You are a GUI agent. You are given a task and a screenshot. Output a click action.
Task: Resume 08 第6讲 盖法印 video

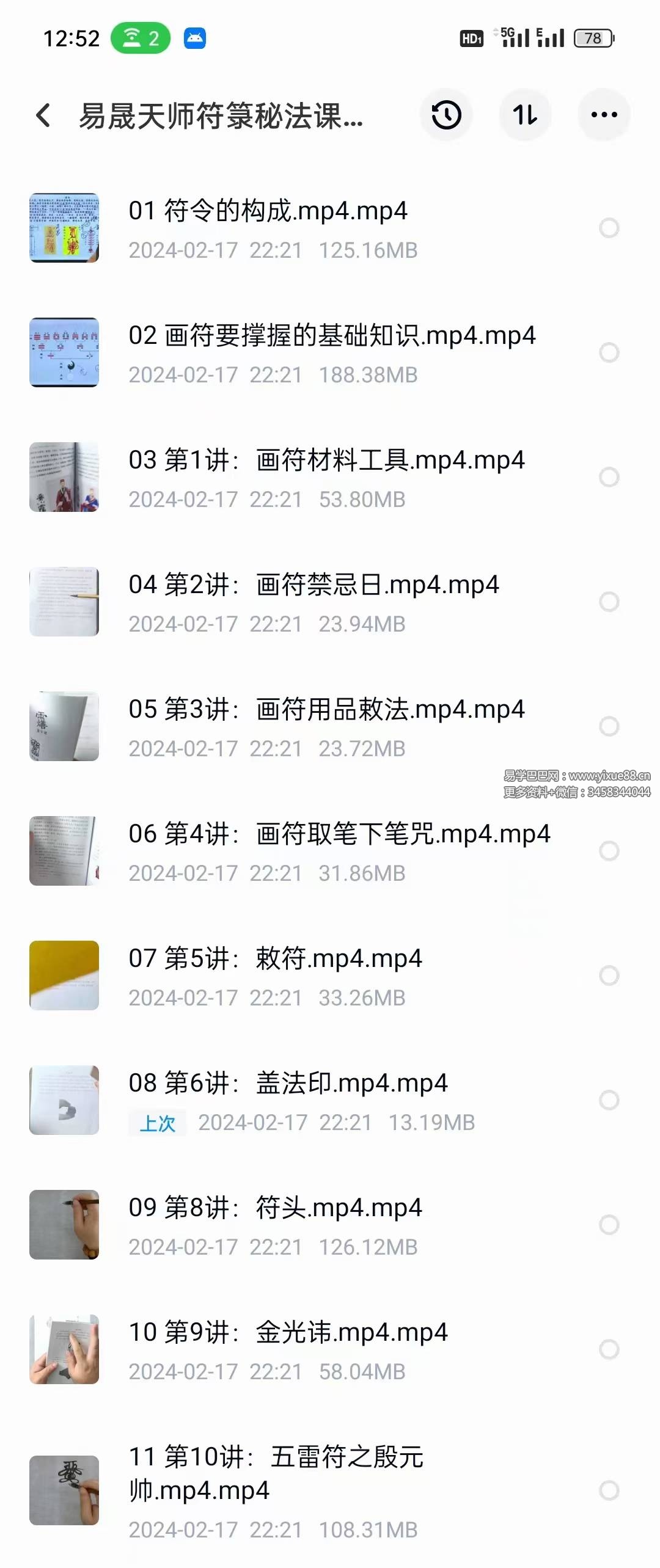click(x=288, y=1084)
